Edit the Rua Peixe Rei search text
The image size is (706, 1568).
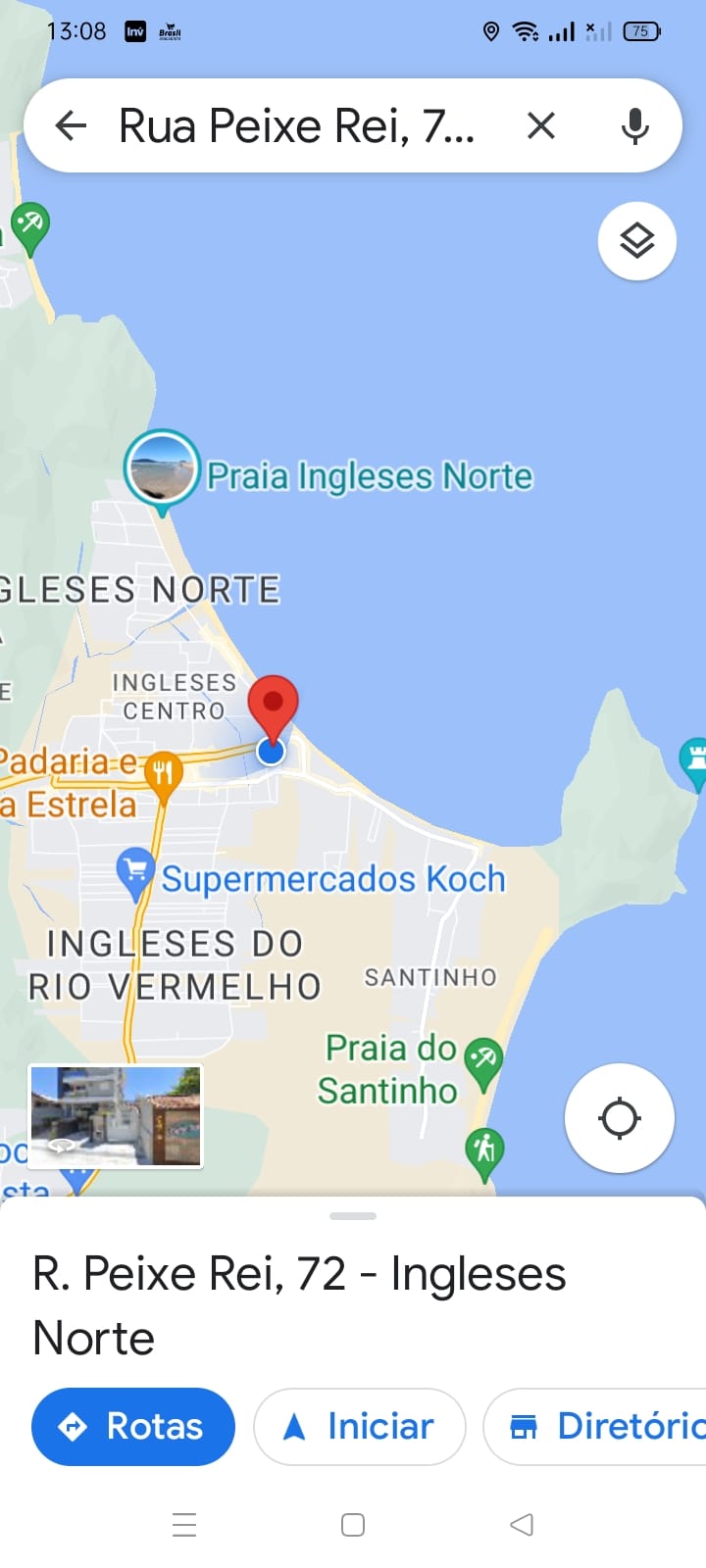[x=296, y=126]
